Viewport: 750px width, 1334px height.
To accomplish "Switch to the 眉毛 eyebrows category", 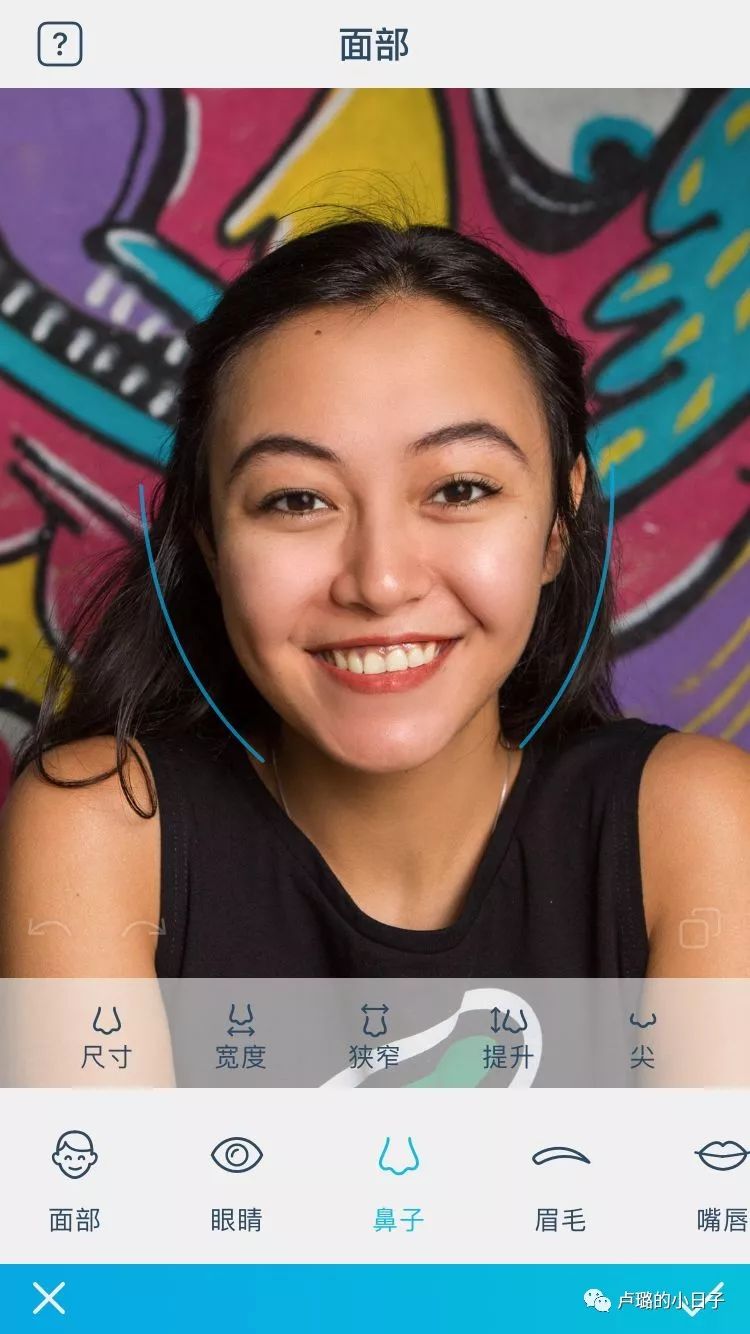I will [x=560, y=1180].
